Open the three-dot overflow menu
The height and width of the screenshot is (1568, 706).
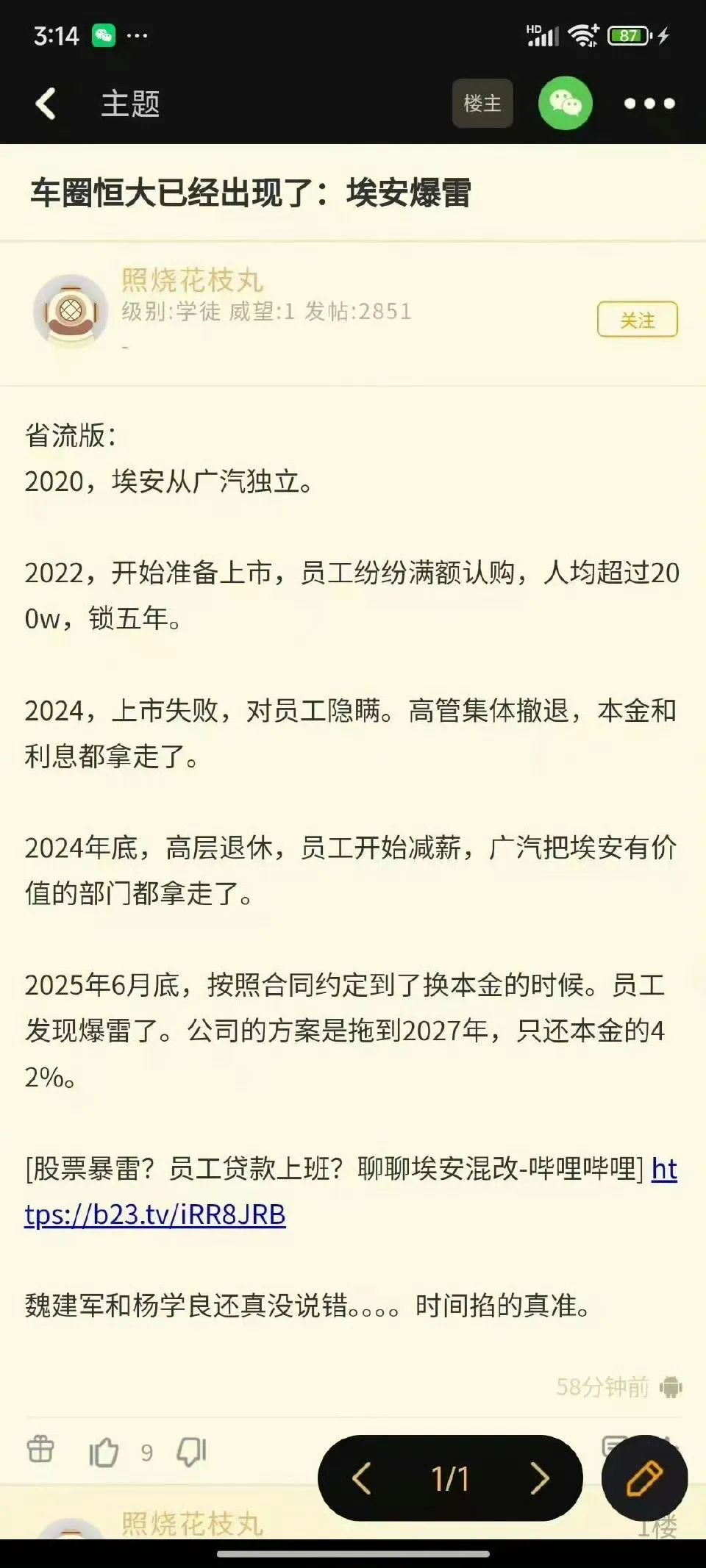649,104
